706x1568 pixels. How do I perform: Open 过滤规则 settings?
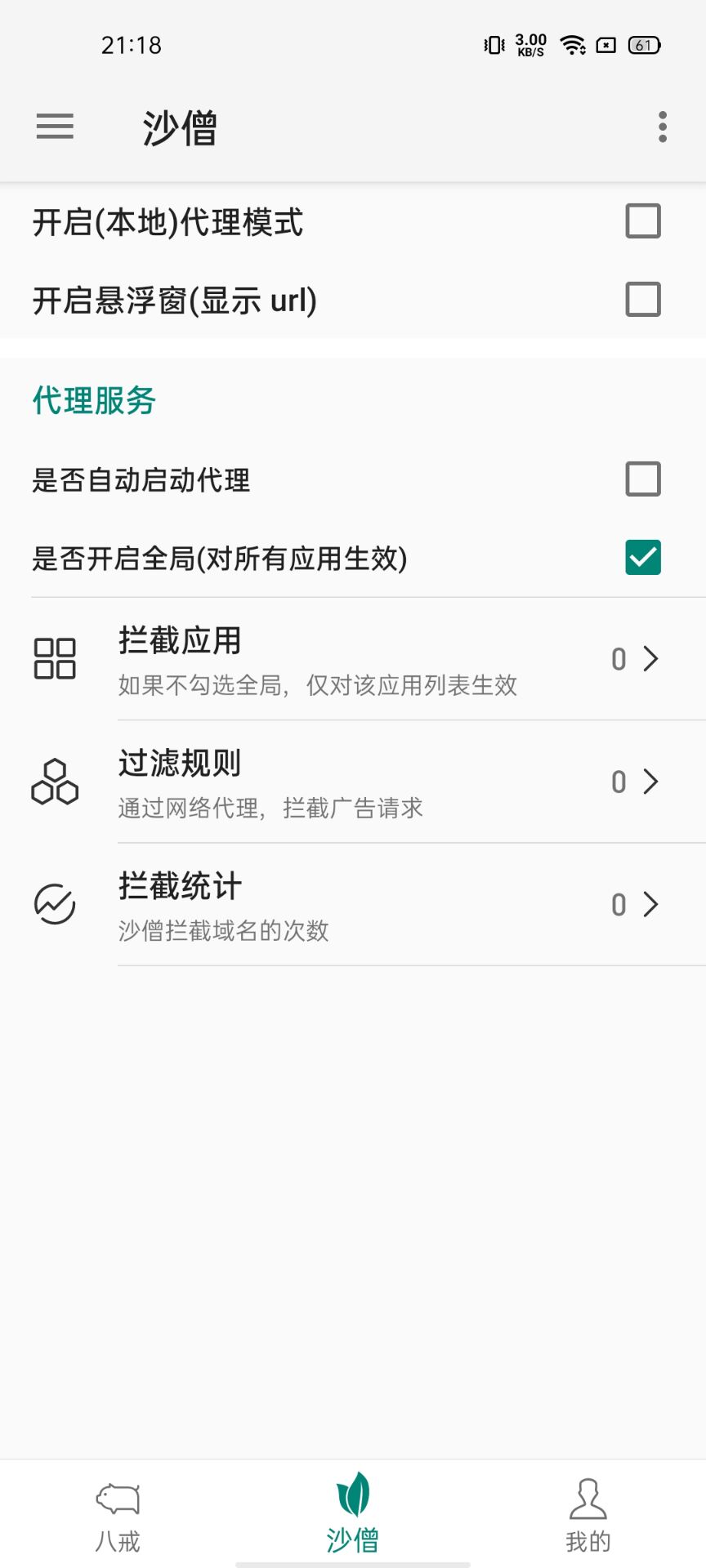[x=353, y=782]
